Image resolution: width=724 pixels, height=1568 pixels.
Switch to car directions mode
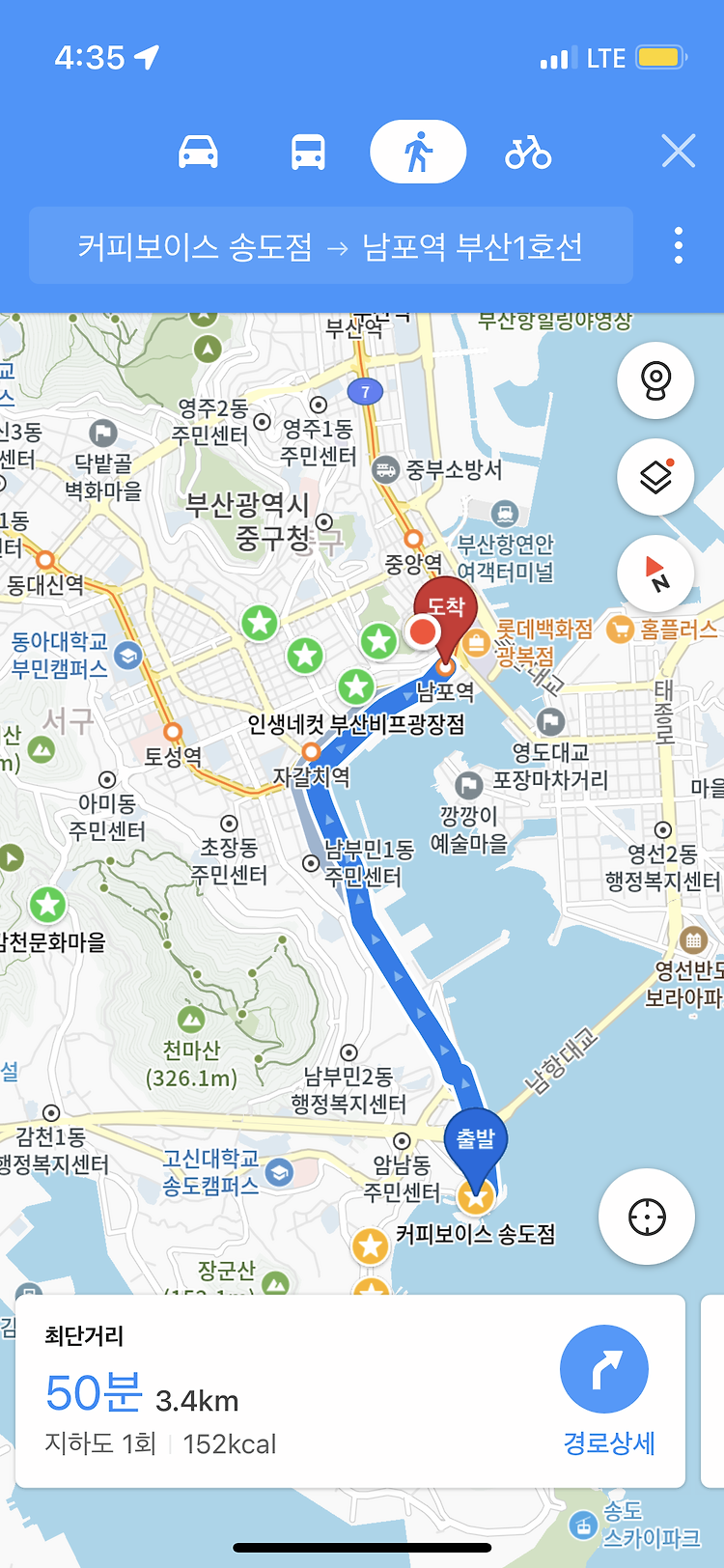pyautogui.click(x=198, y=153)
